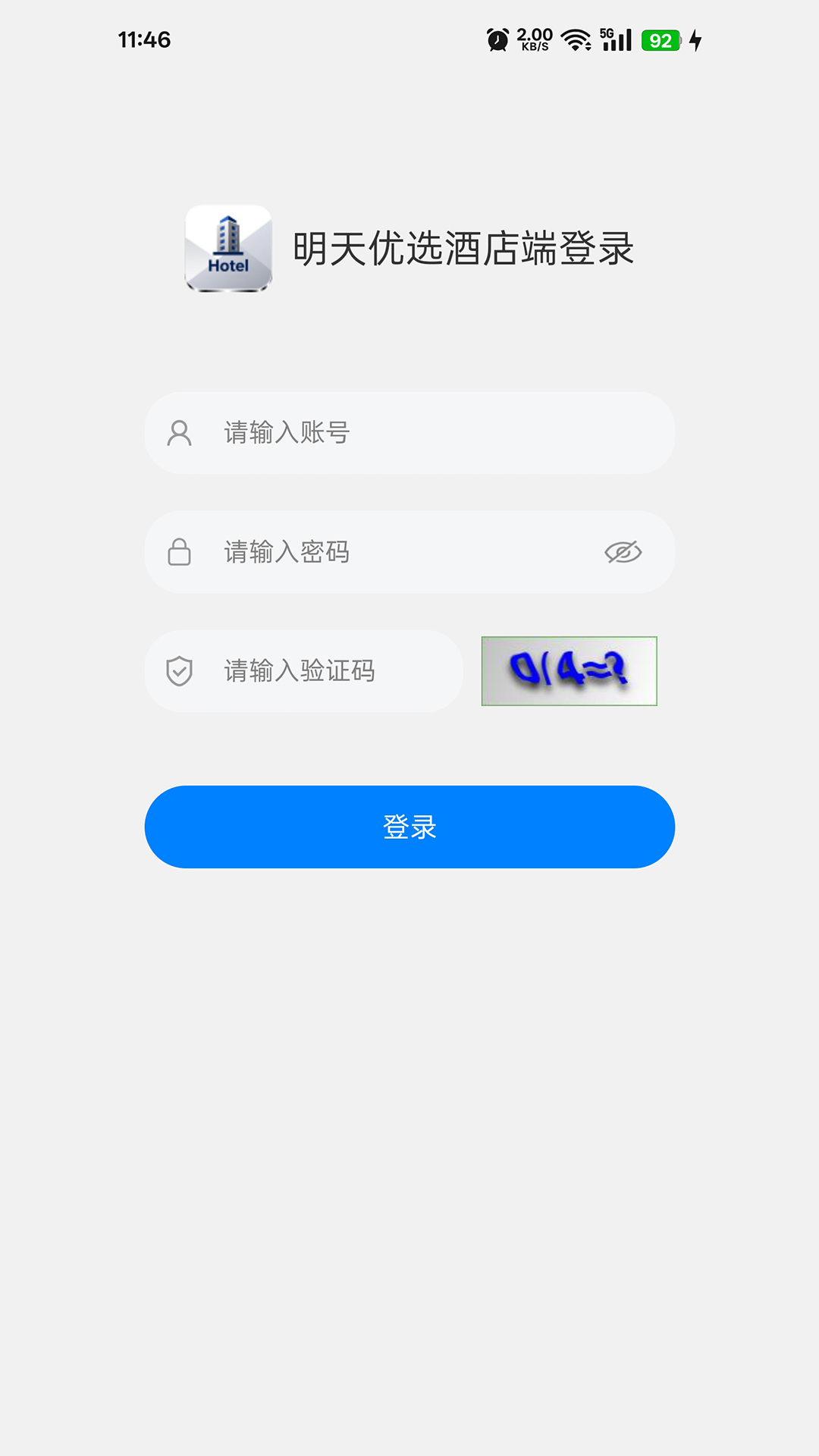819x1456 pixels.
Task: Select the 请输入账号 account input field
Action: pyautogui.click(x=409, y=433)
